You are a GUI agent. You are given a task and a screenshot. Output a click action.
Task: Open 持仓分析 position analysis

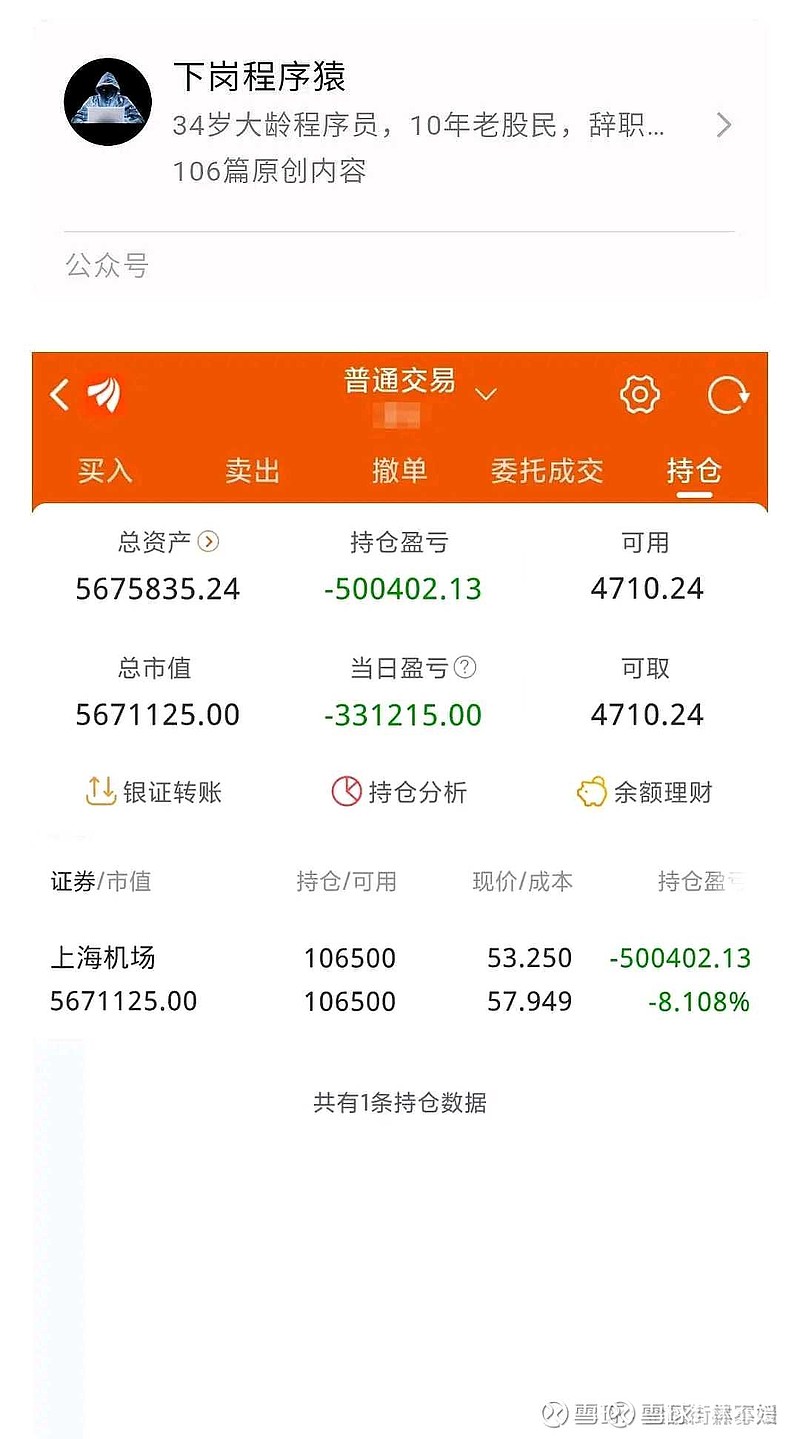click(399, 793)
